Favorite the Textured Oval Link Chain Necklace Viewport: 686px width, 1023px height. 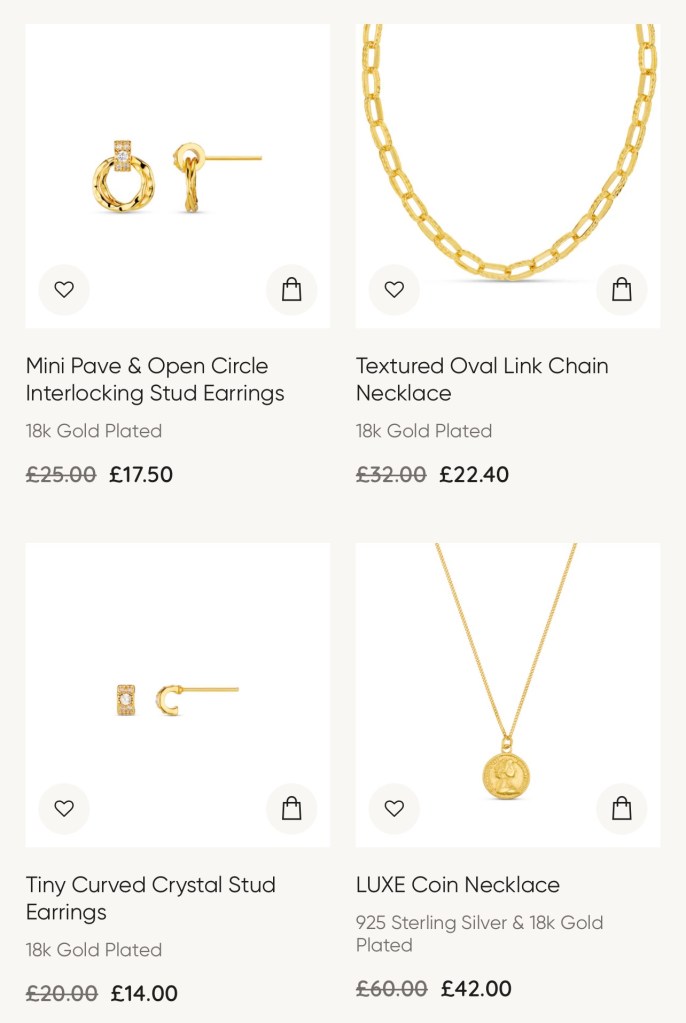click(394, 290)
